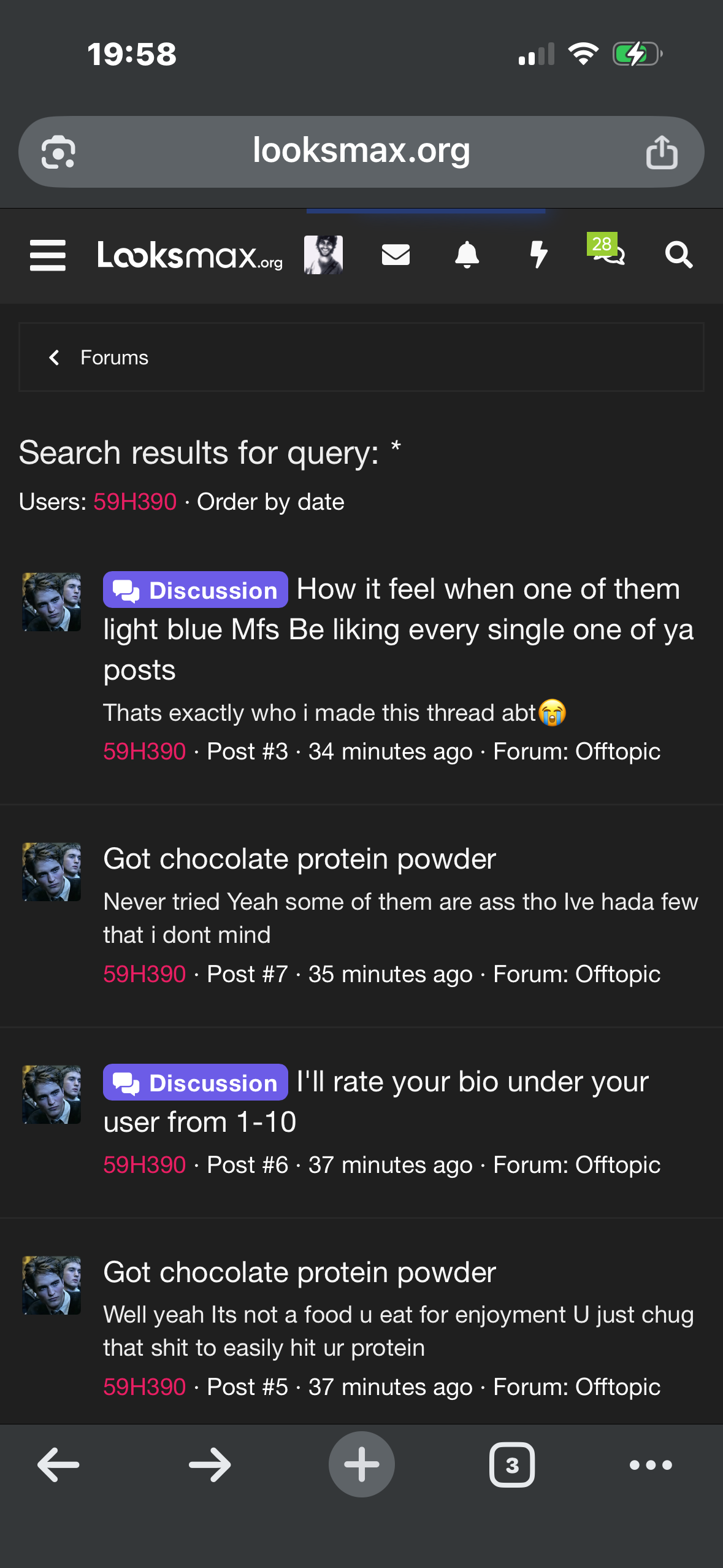Open the notifications bell

click(x=467, y=255)
